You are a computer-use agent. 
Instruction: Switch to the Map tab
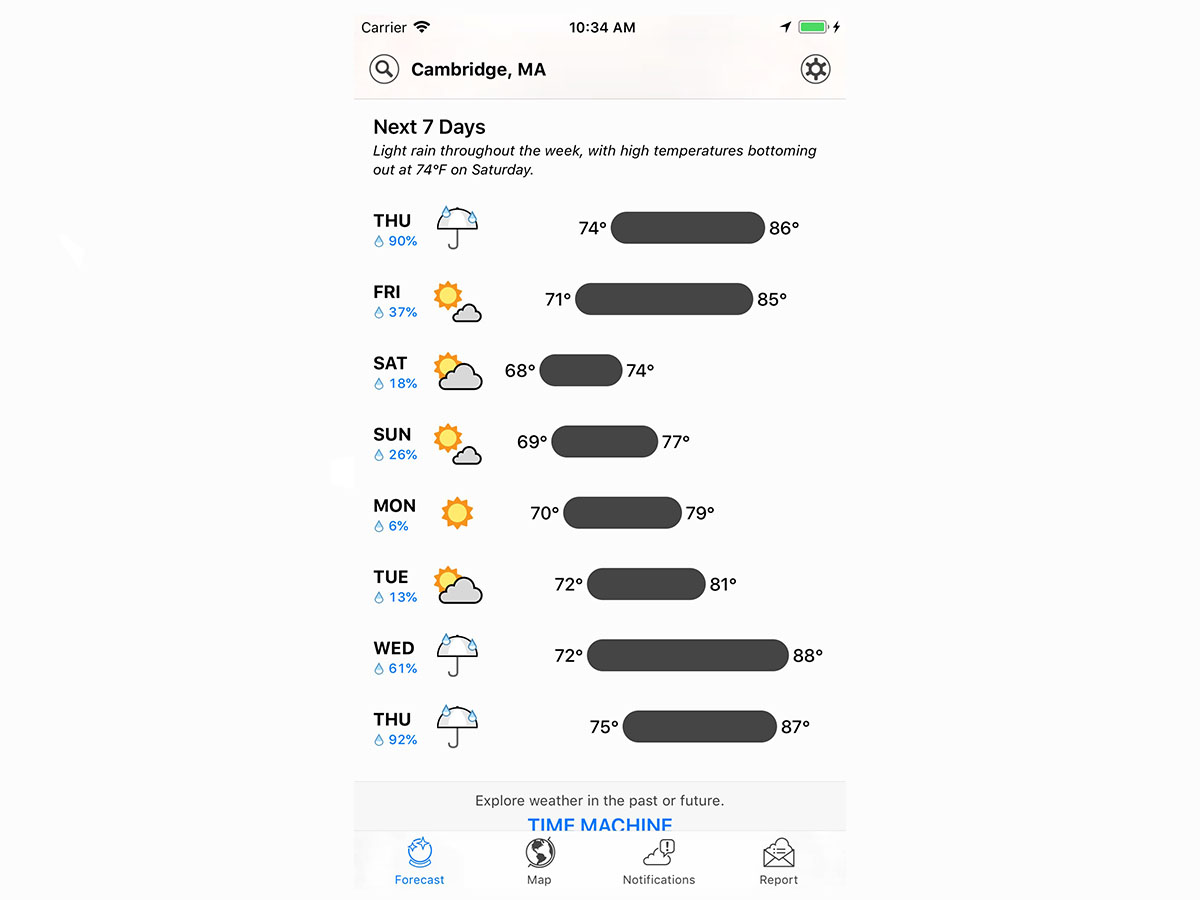tap(539, 862)
